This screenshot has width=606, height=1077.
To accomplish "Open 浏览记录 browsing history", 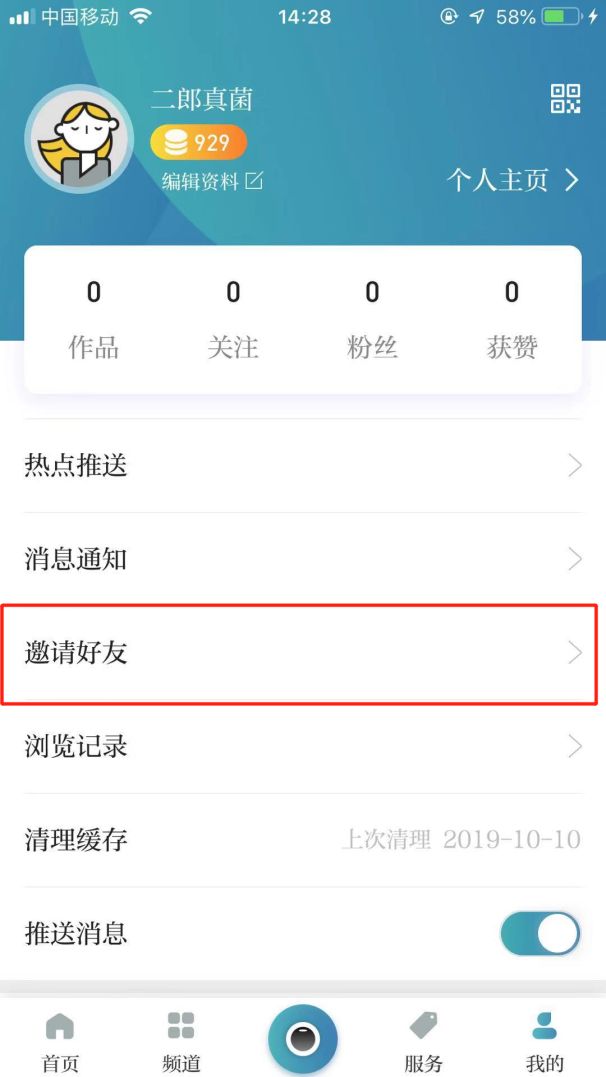I will pyautogui.click(x=303, y=747).
